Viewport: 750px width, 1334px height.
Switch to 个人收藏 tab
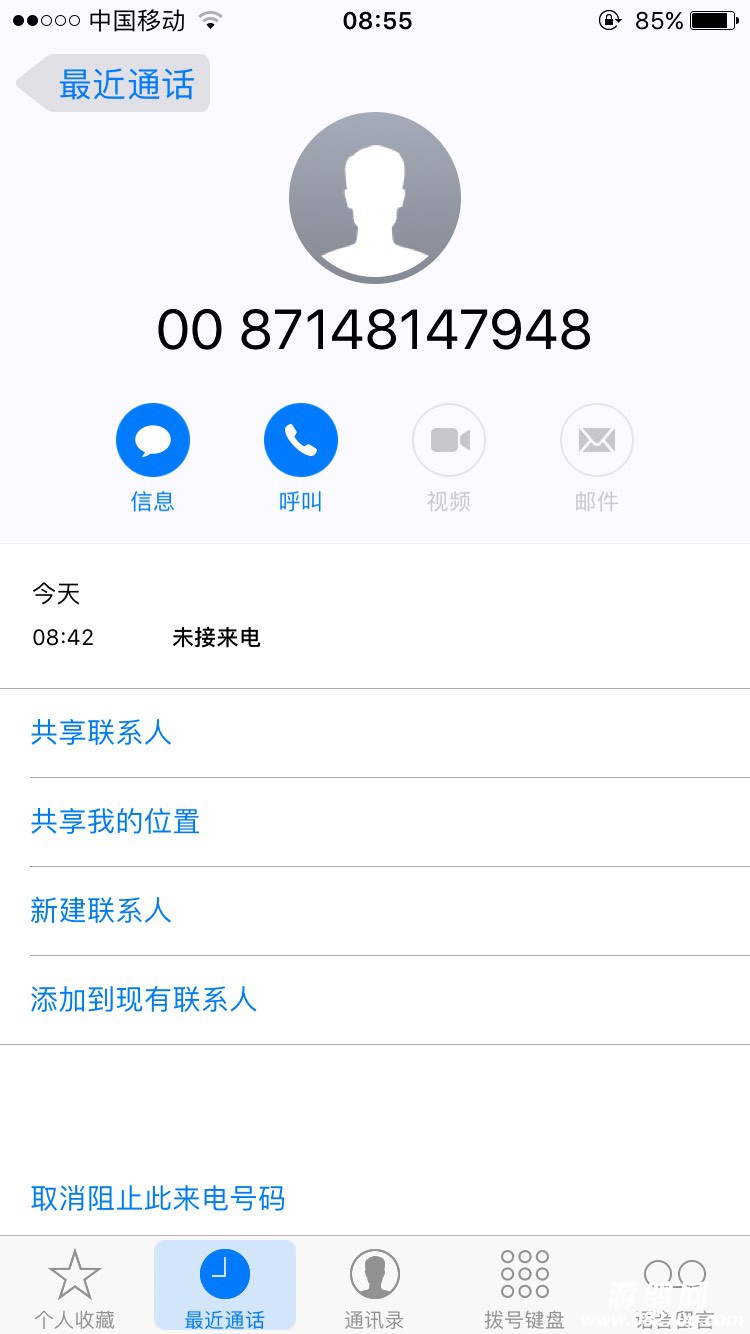(75, 1288)
